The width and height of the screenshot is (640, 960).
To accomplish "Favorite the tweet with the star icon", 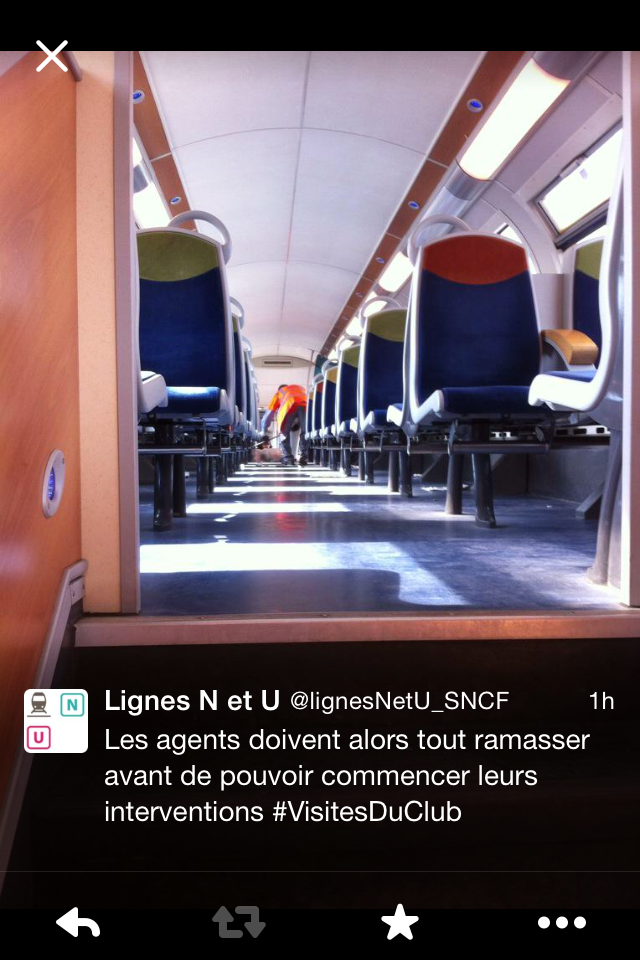I will pos(400,922).
